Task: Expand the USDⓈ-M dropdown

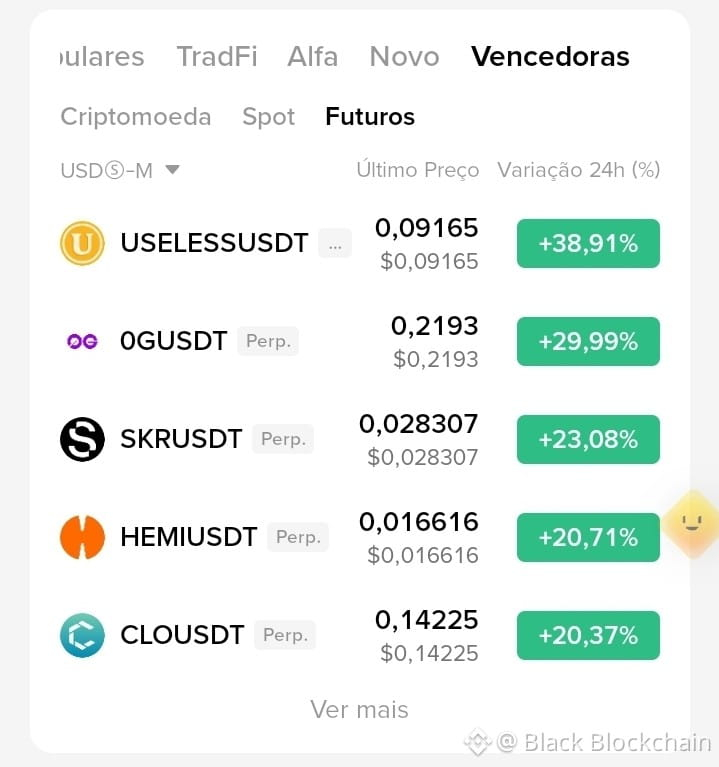Action: (x=120, y=170)
